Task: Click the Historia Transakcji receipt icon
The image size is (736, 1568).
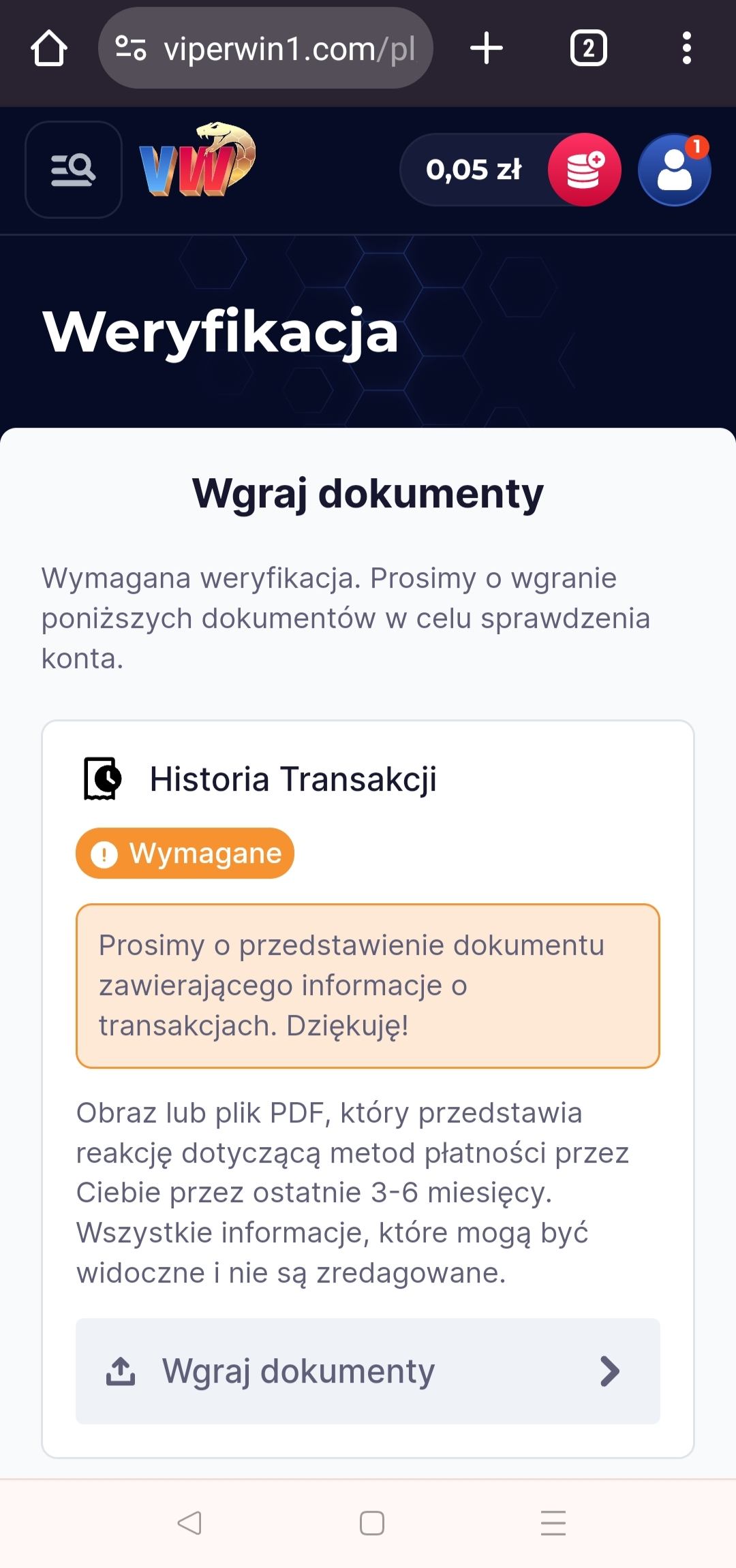Action: (x=102, y=779)
